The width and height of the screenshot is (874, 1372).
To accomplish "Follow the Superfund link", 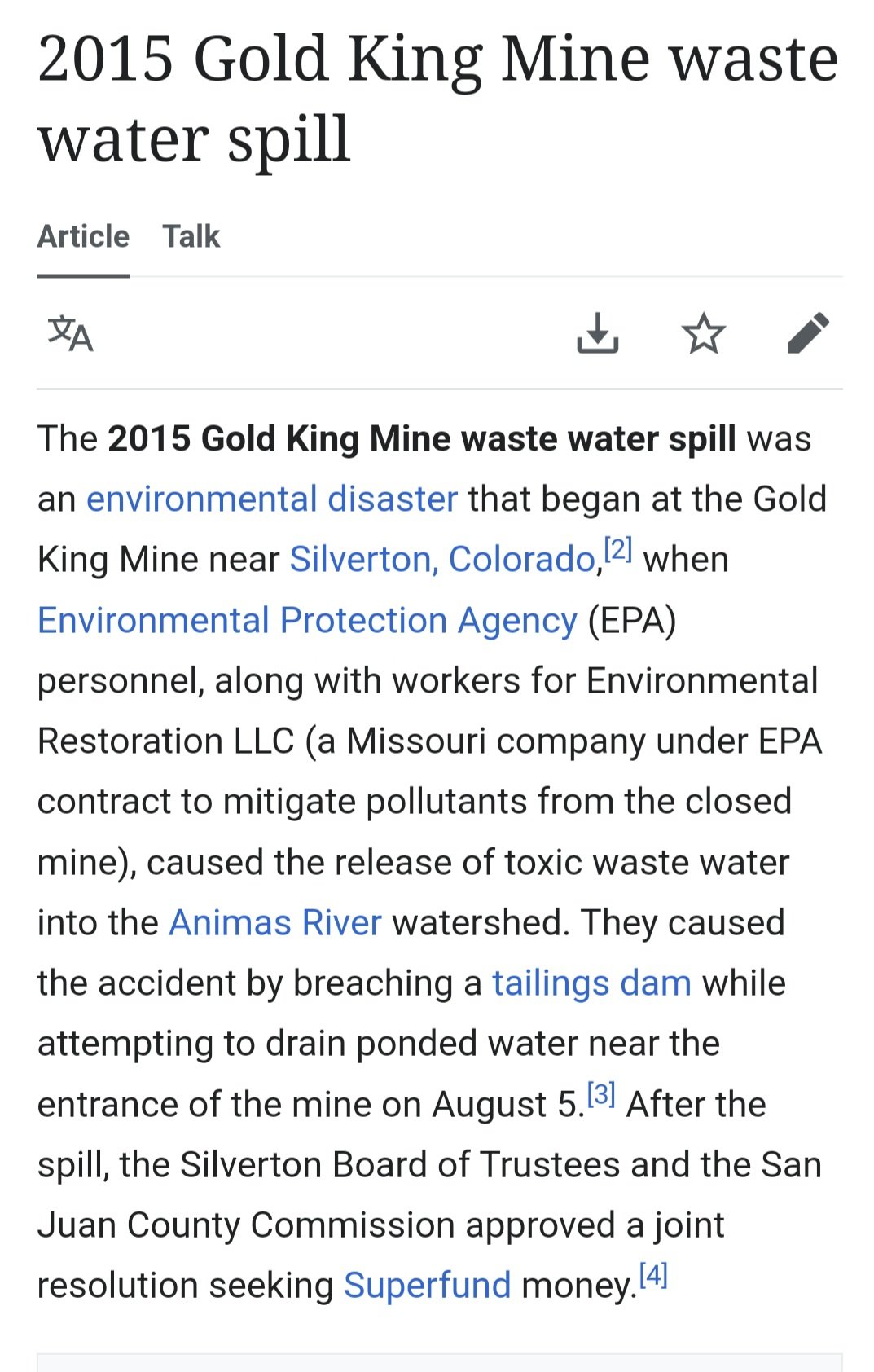I will point(427,1286).
